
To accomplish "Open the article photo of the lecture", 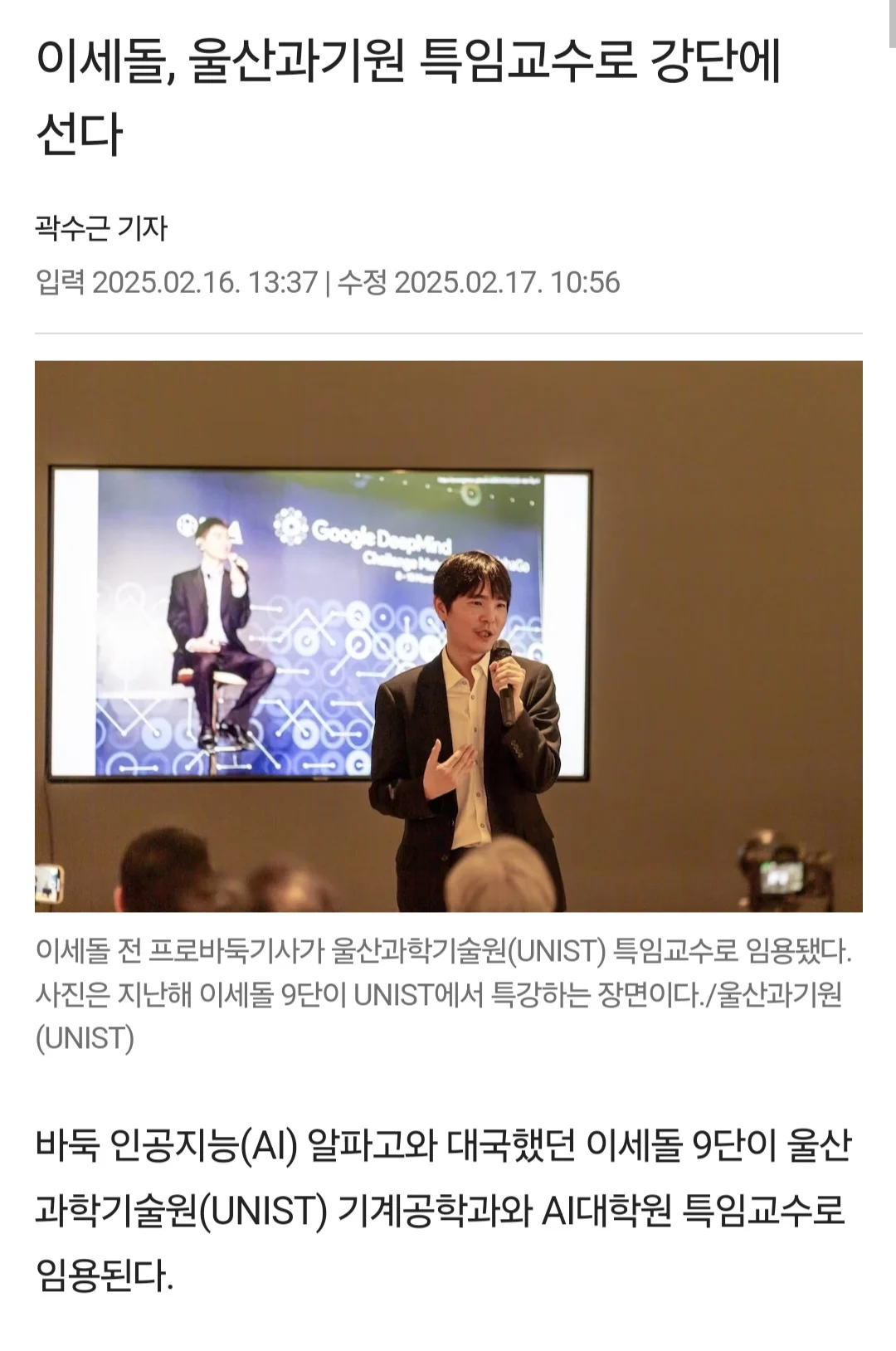I will click(448, 636).
